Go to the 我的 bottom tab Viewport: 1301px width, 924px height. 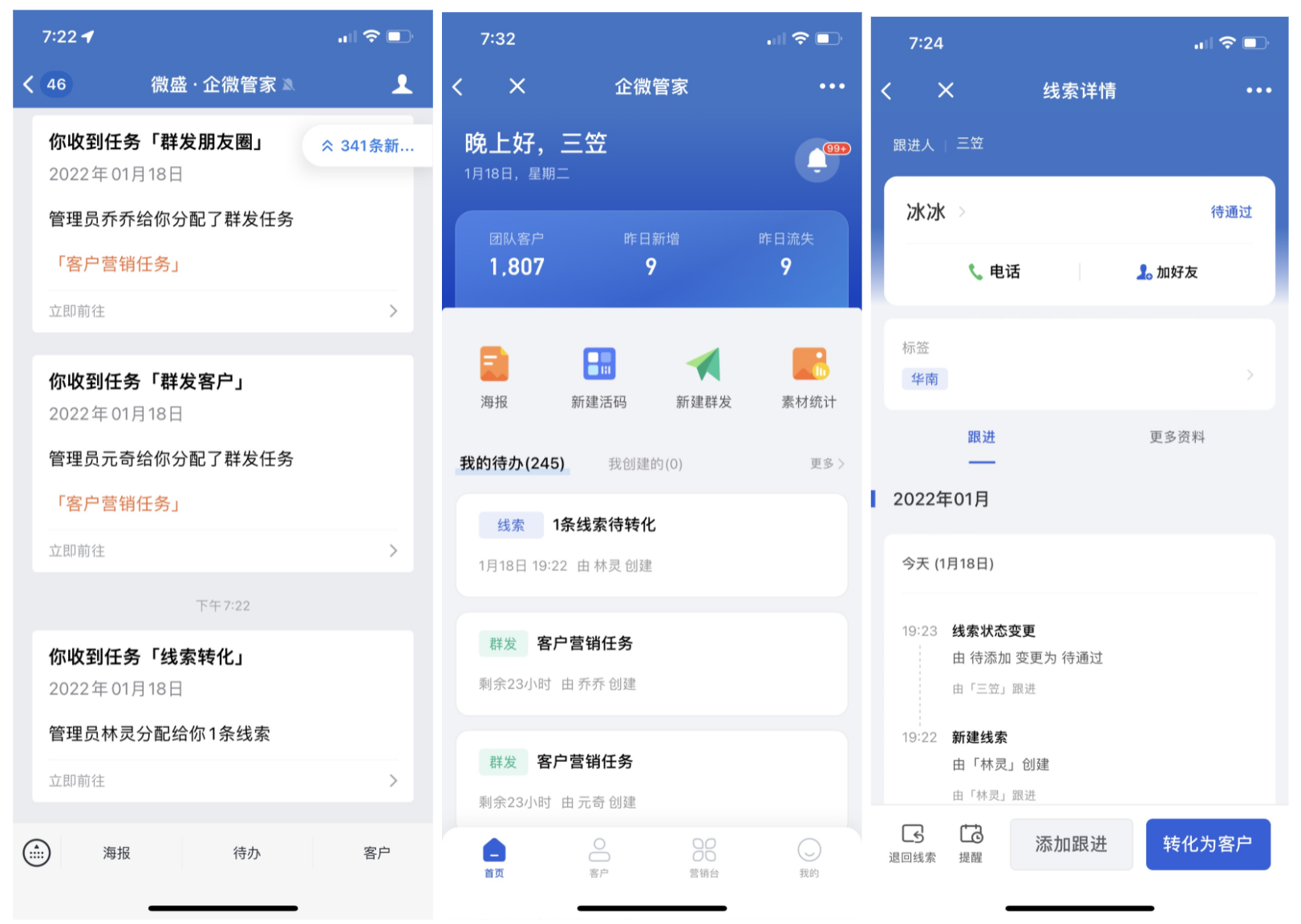pos(809,857)
